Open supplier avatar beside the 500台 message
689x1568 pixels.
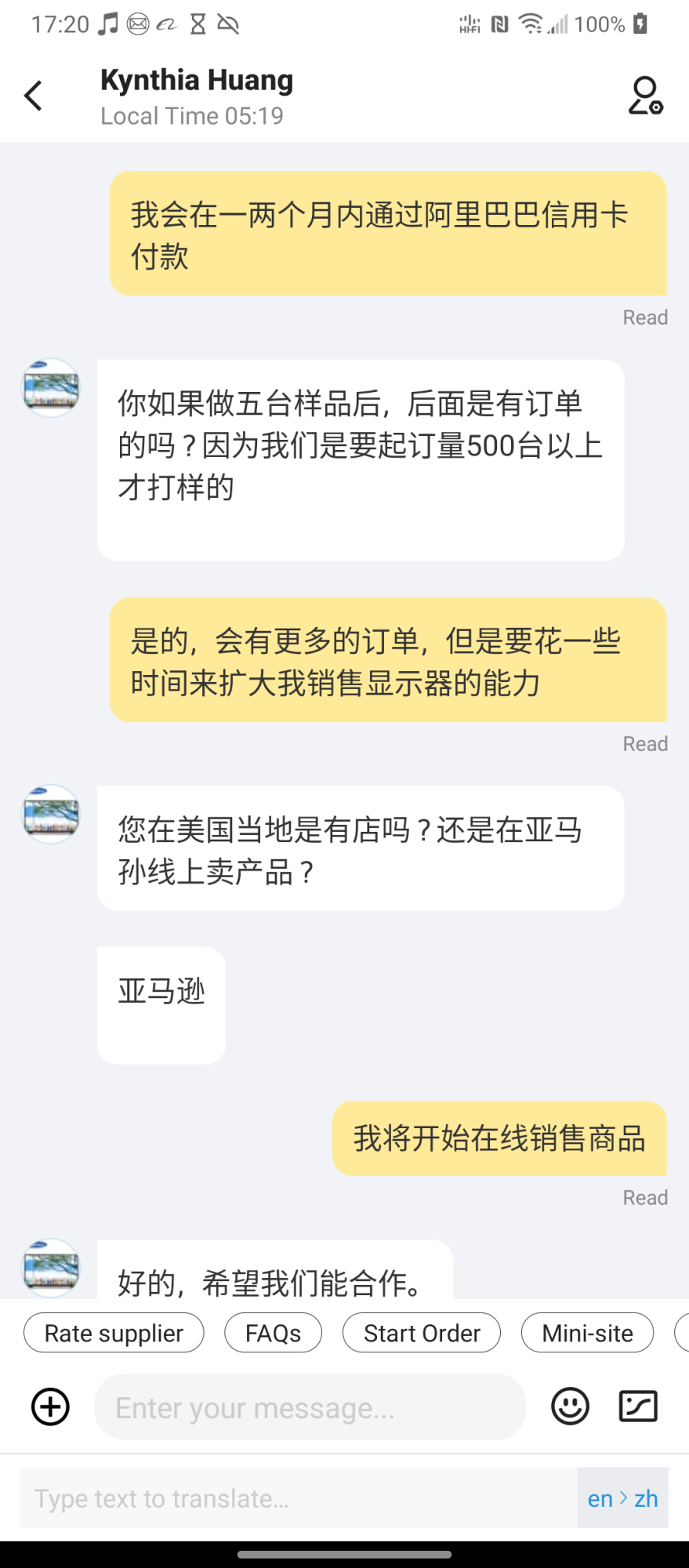51,388
